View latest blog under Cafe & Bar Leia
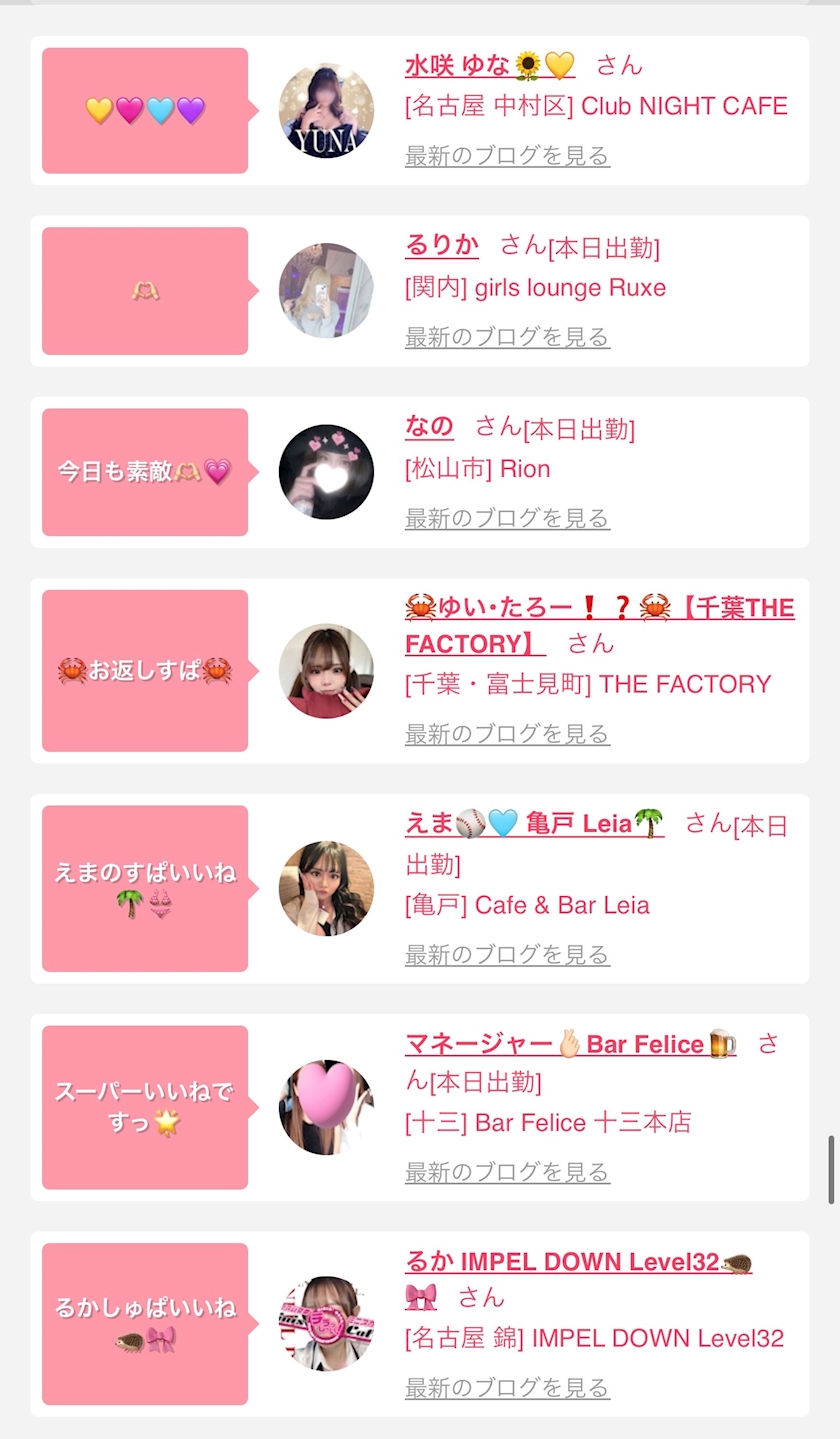Image resolution: width=840 pixels, height=1439 pixels. 507,955
